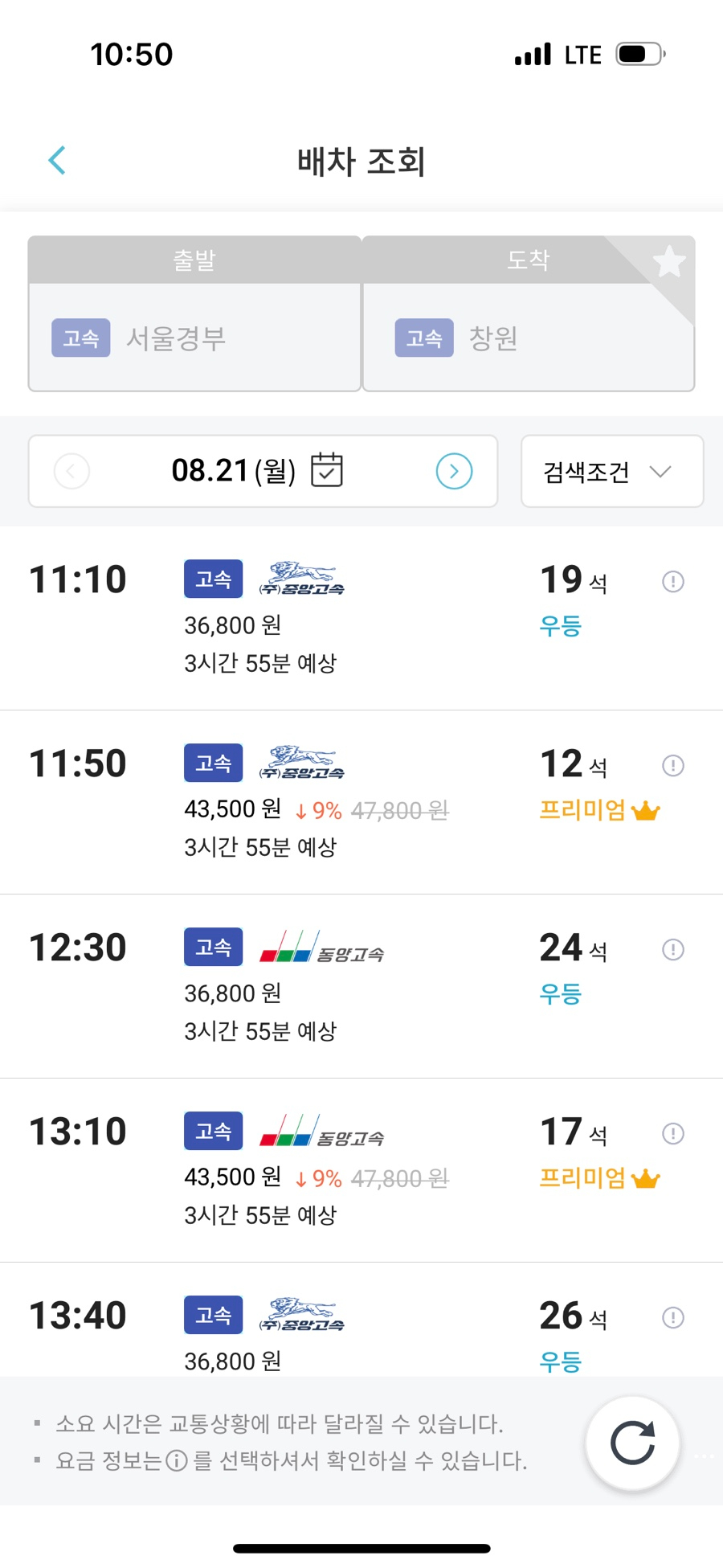This screenshot has height=1568, width=723.
Task: Select the 13:10 프리미엄 bus
Action: point(361,1170)
